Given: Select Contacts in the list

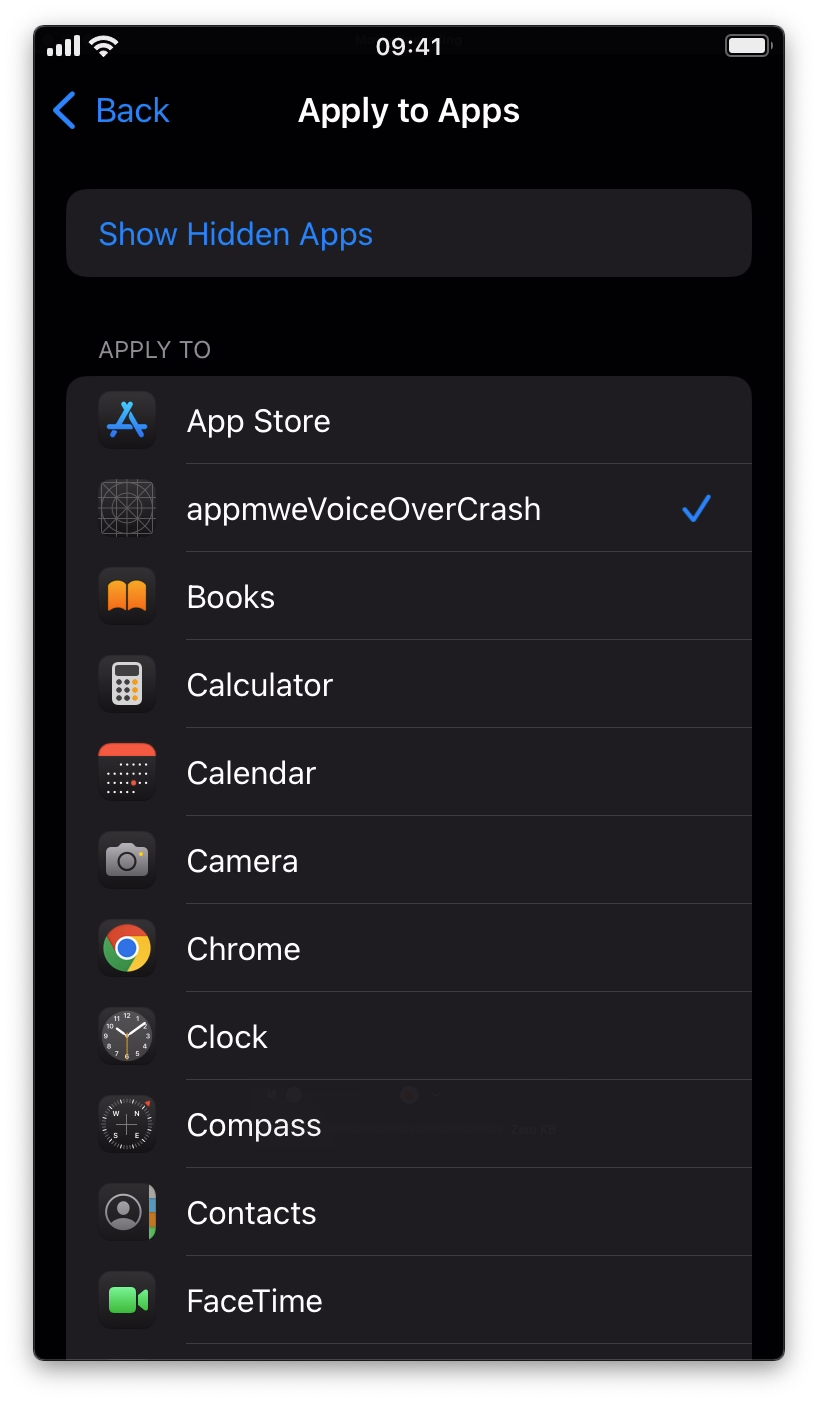Looking at the screenshot, I should [x=408, y=1213].
